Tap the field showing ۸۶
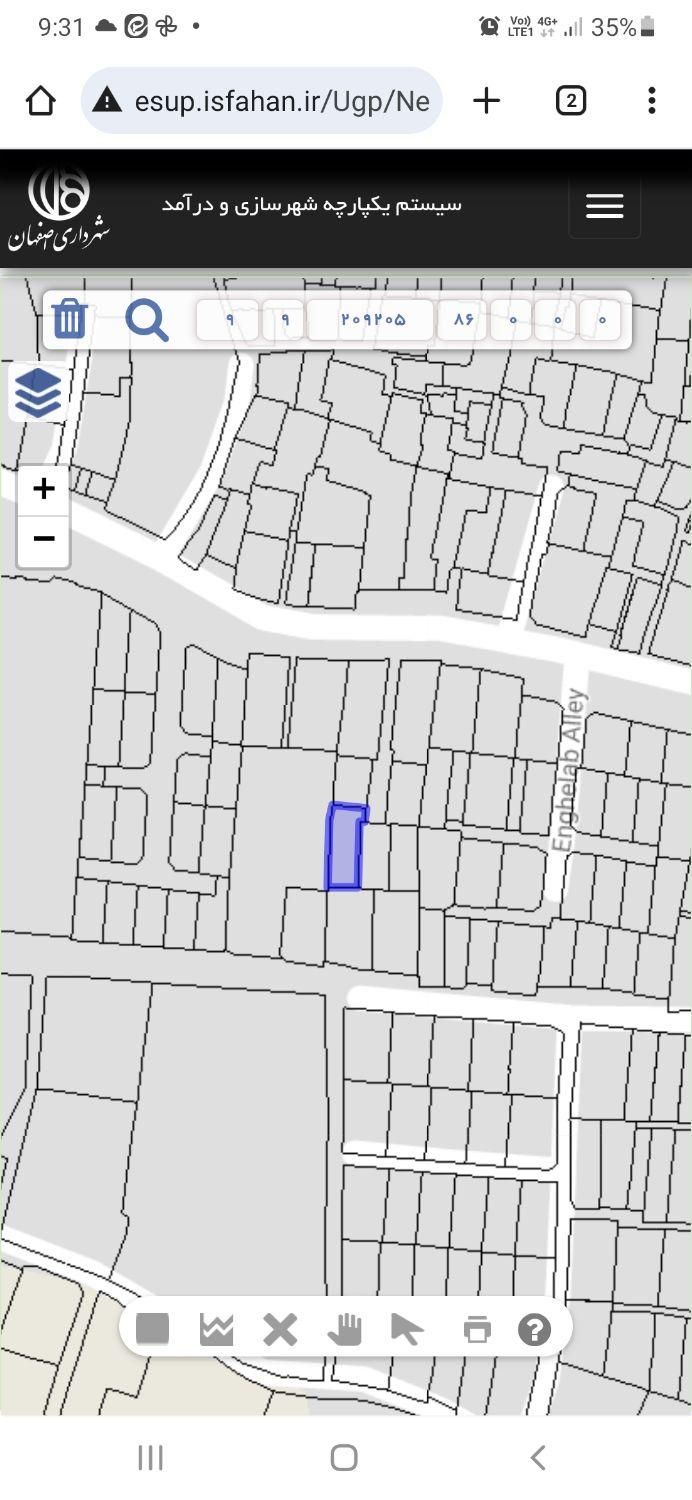 (x=462, y=320)
